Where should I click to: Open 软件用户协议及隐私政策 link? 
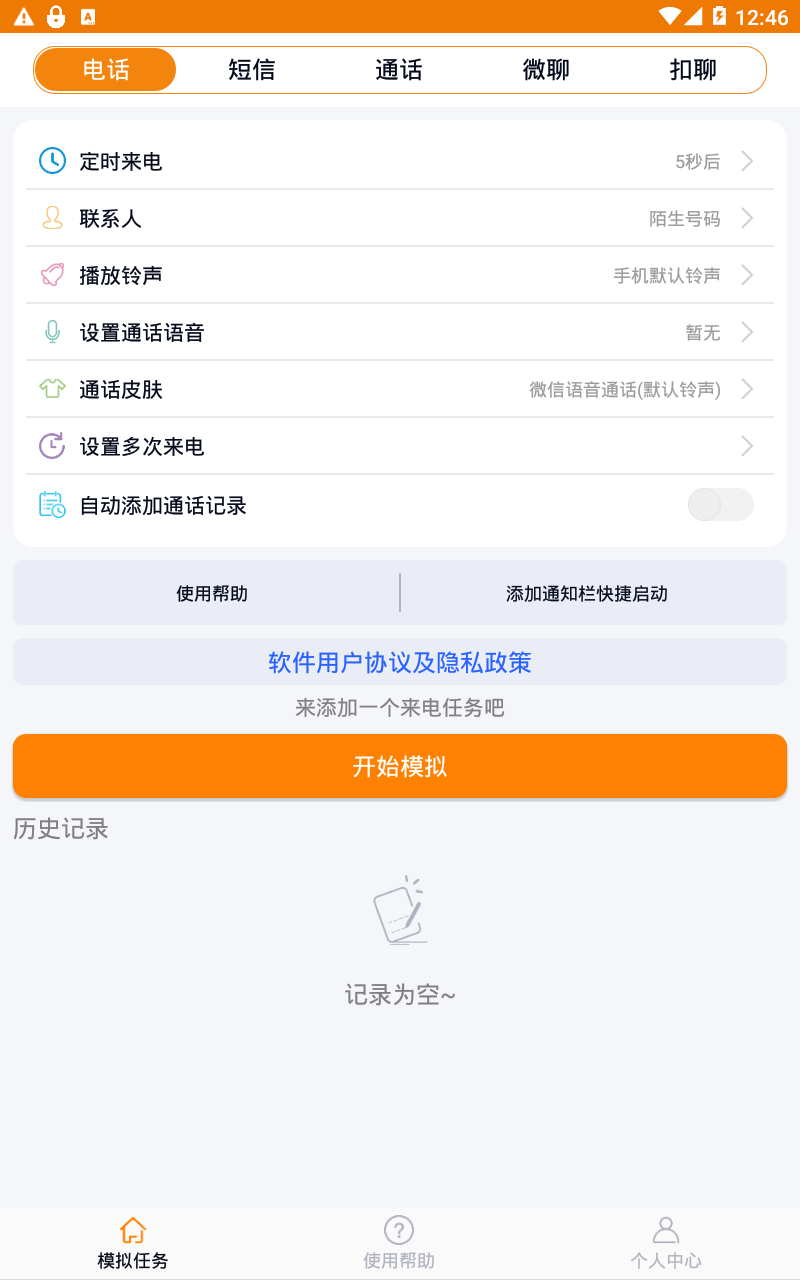(x=400, y=662)
